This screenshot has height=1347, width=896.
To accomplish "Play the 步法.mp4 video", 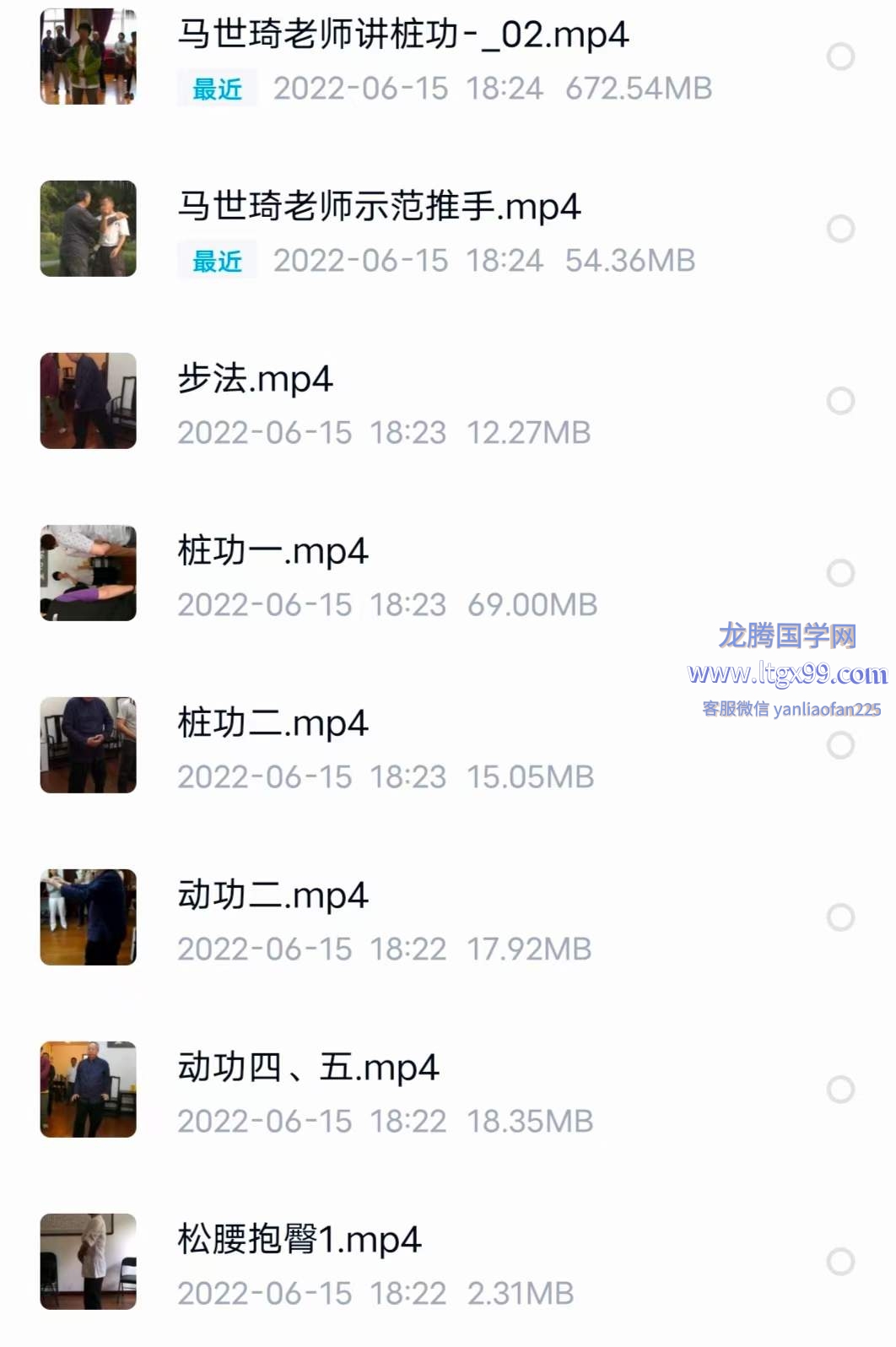I will pyautogui.click(x=255, y=380).
